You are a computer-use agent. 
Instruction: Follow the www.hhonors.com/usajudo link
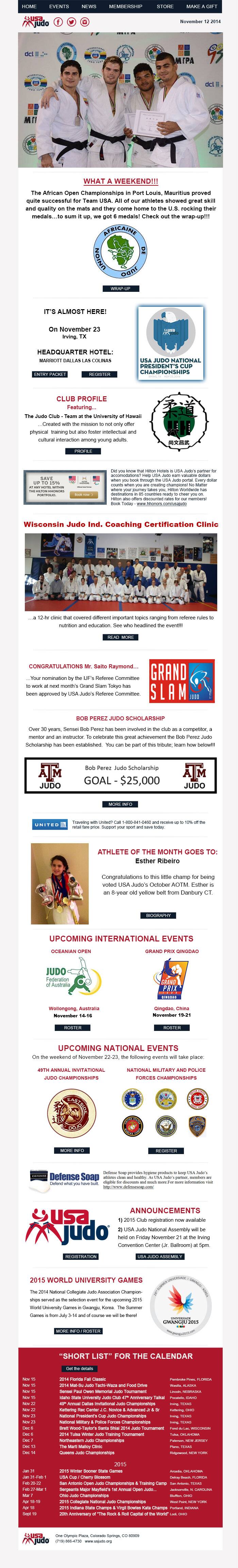[x=161, y=504]
